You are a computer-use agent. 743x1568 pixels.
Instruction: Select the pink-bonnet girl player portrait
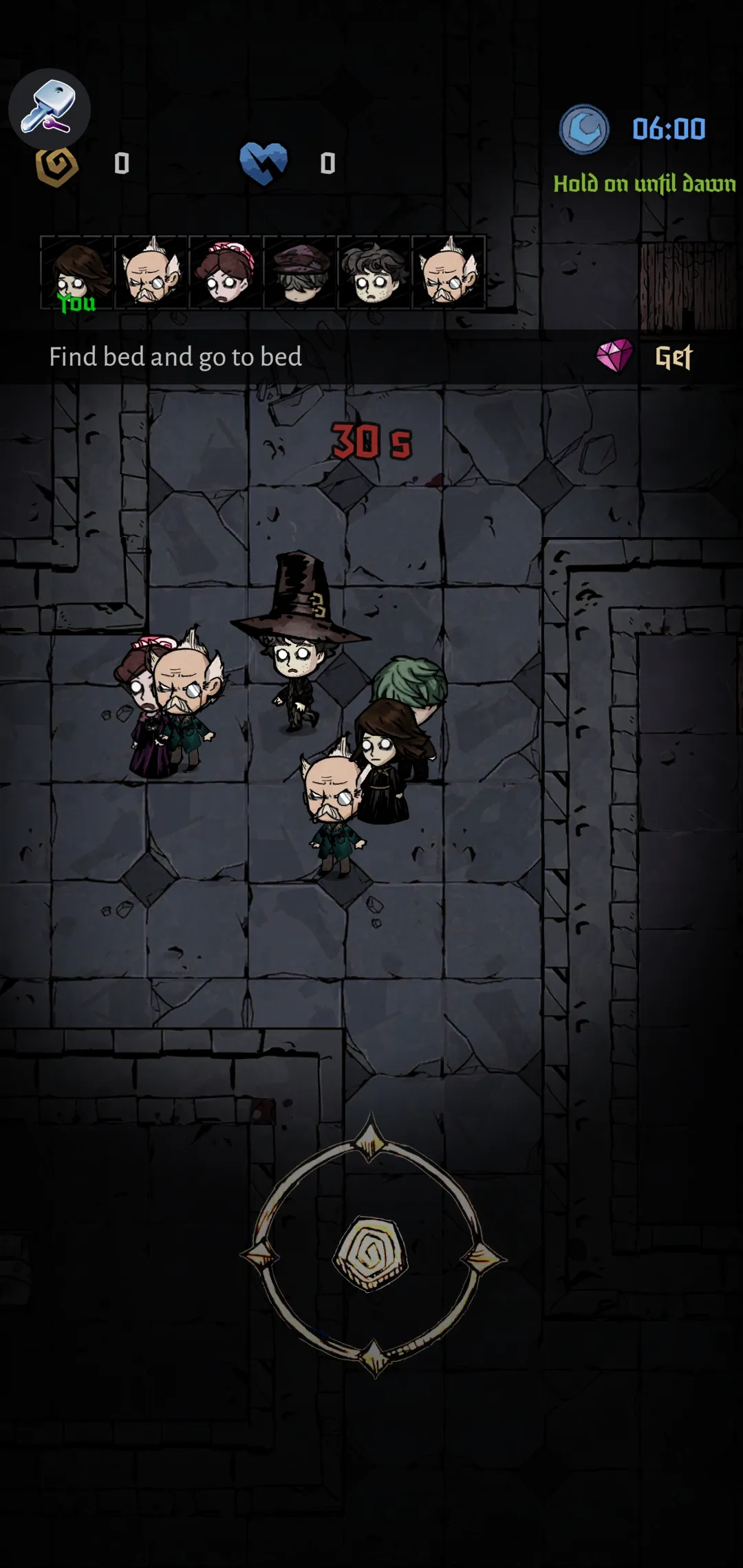pos(226,273)
